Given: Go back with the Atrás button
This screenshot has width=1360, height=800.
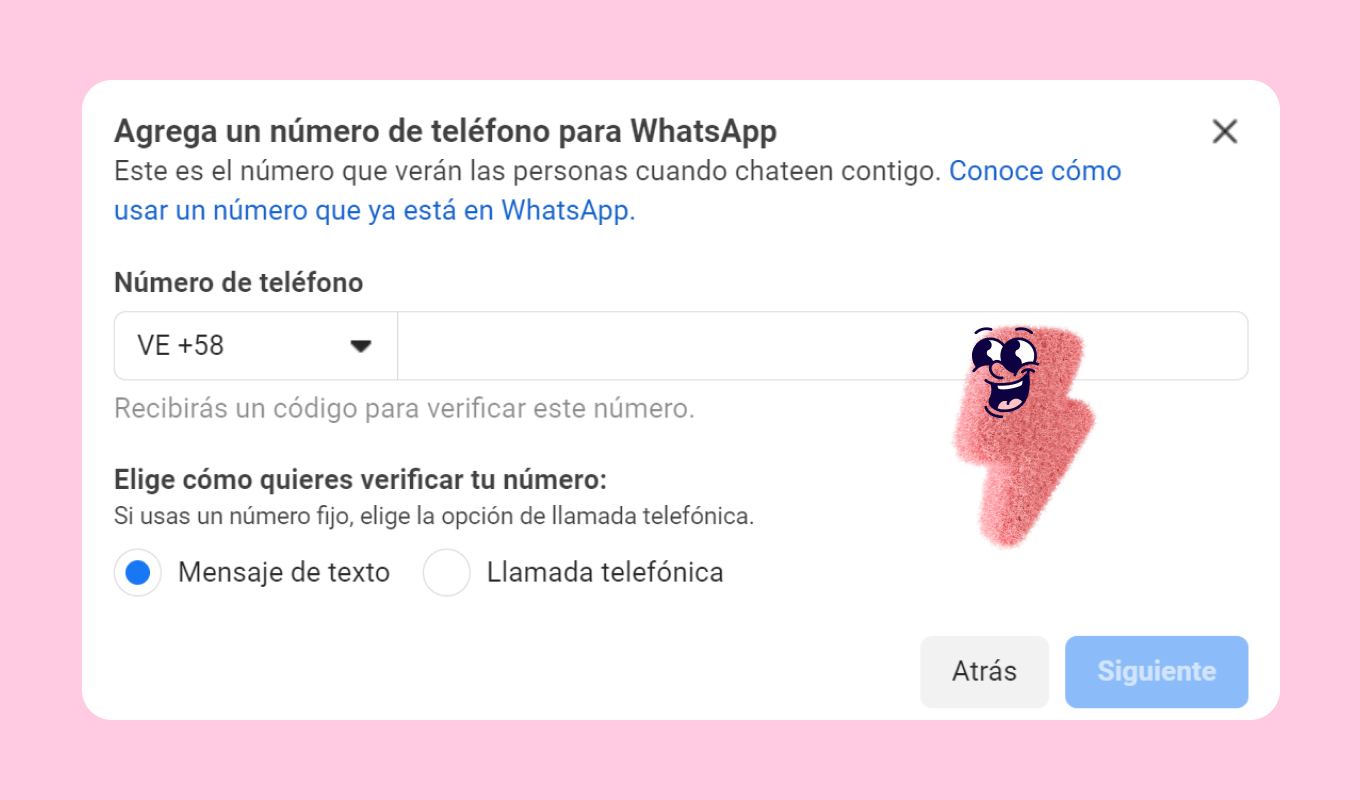Looking at the screenshot, I should click(984, 671).
